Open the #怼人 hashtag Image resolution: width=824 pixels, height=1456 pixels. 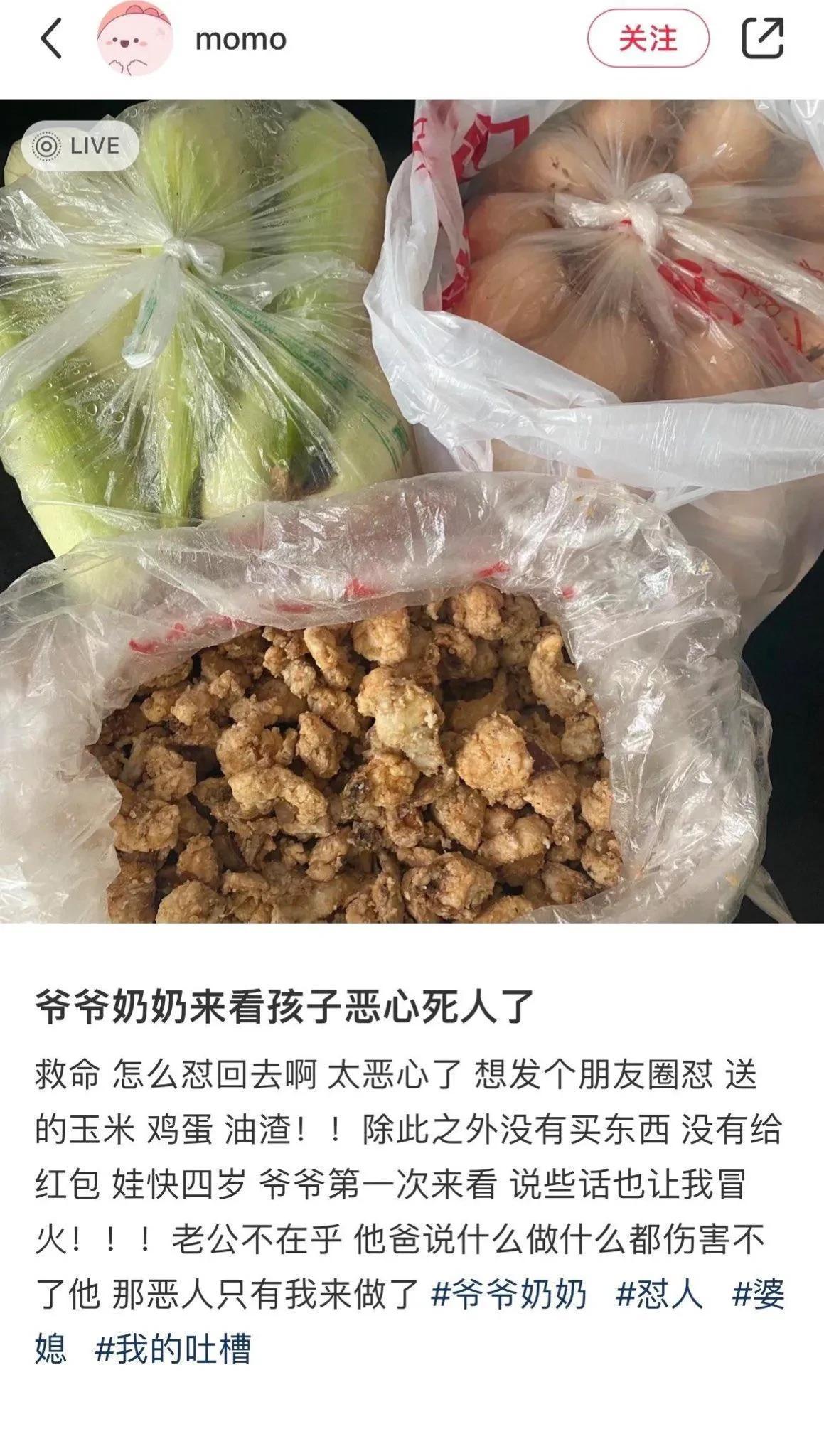click(x=660, y=1295)
